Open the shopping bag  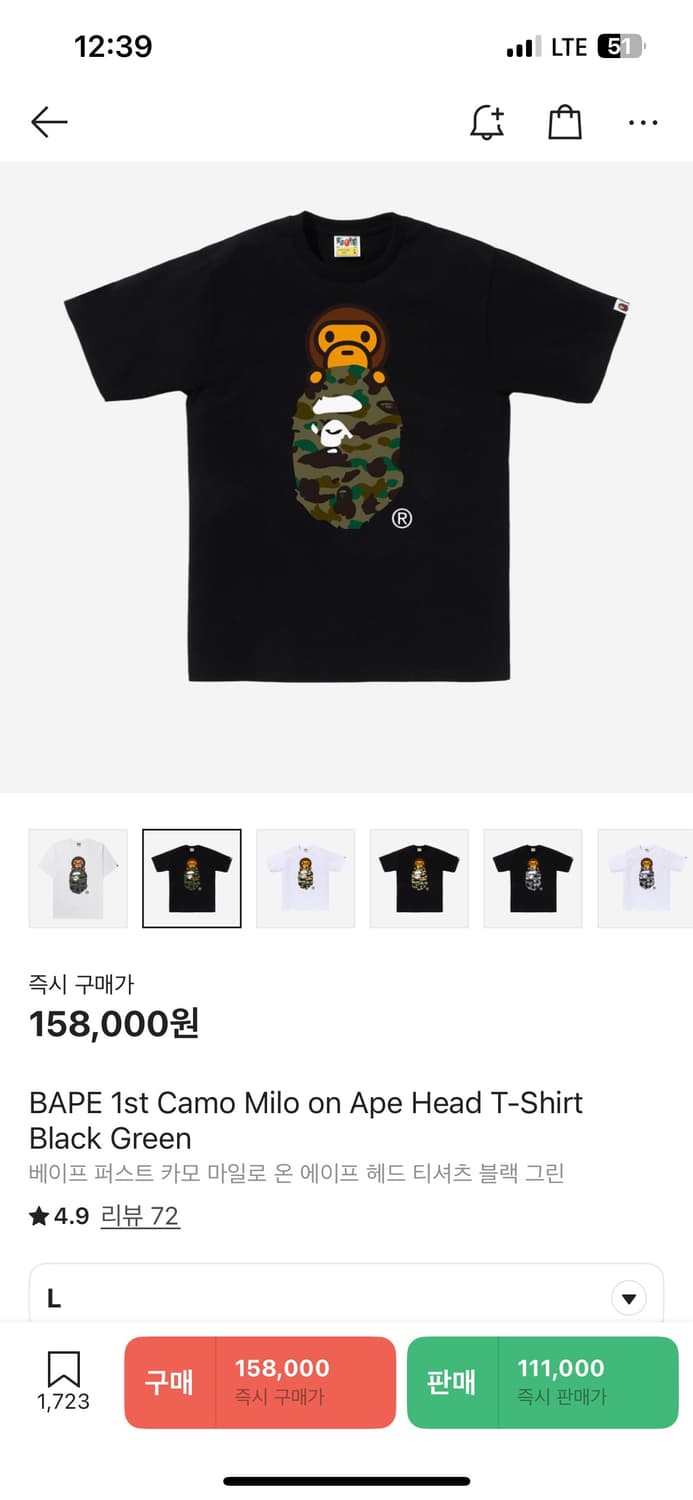click(x=565, y=123)
